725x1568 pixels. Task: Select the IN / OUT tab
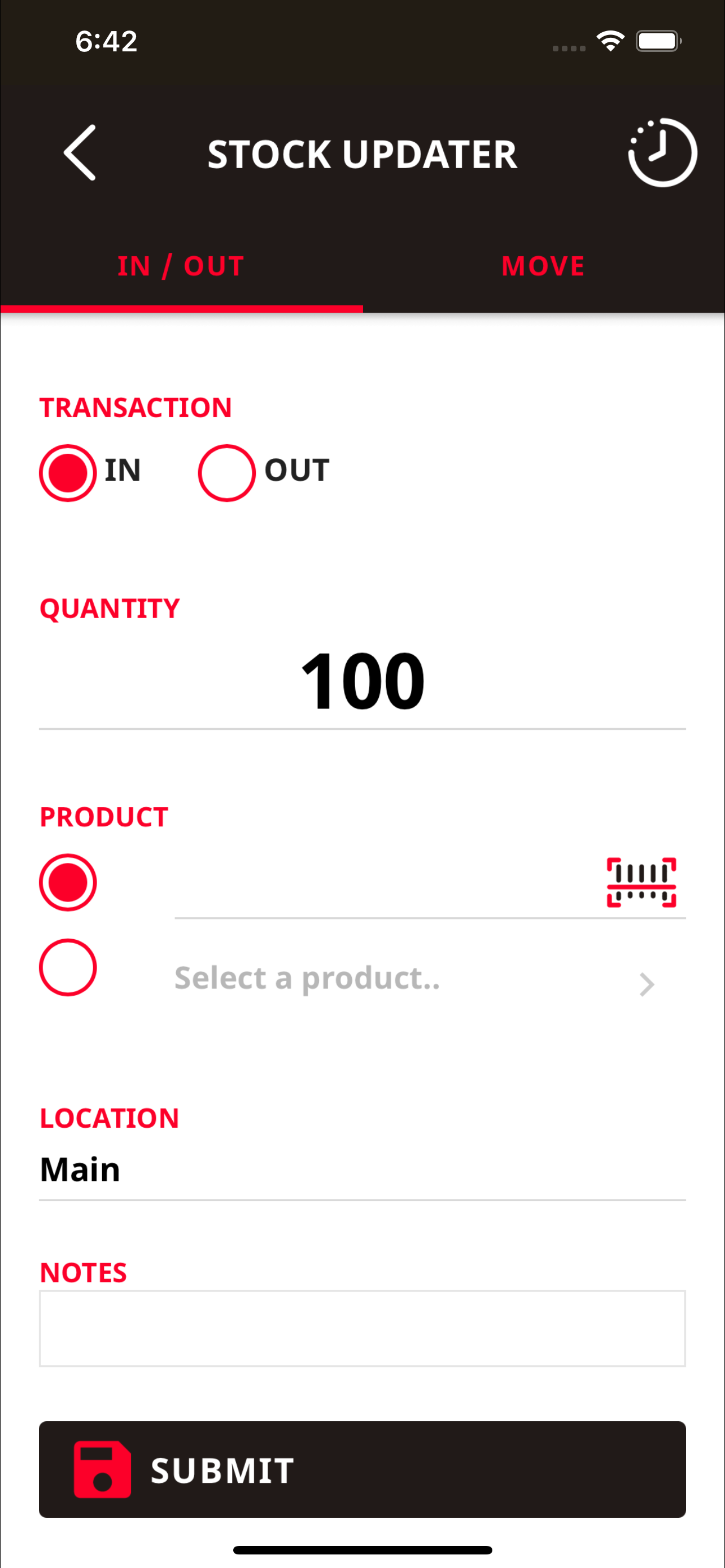point(181,266)
